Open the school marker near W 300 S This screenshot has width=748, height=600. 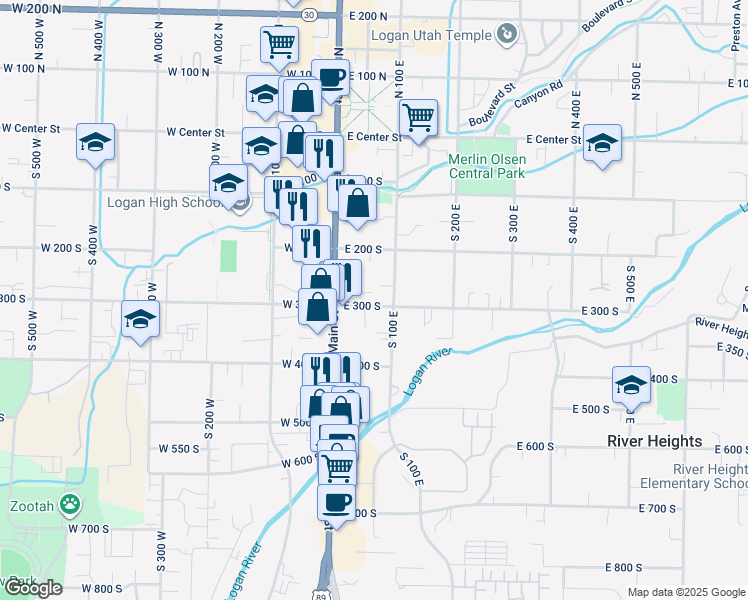pos(140,319)
